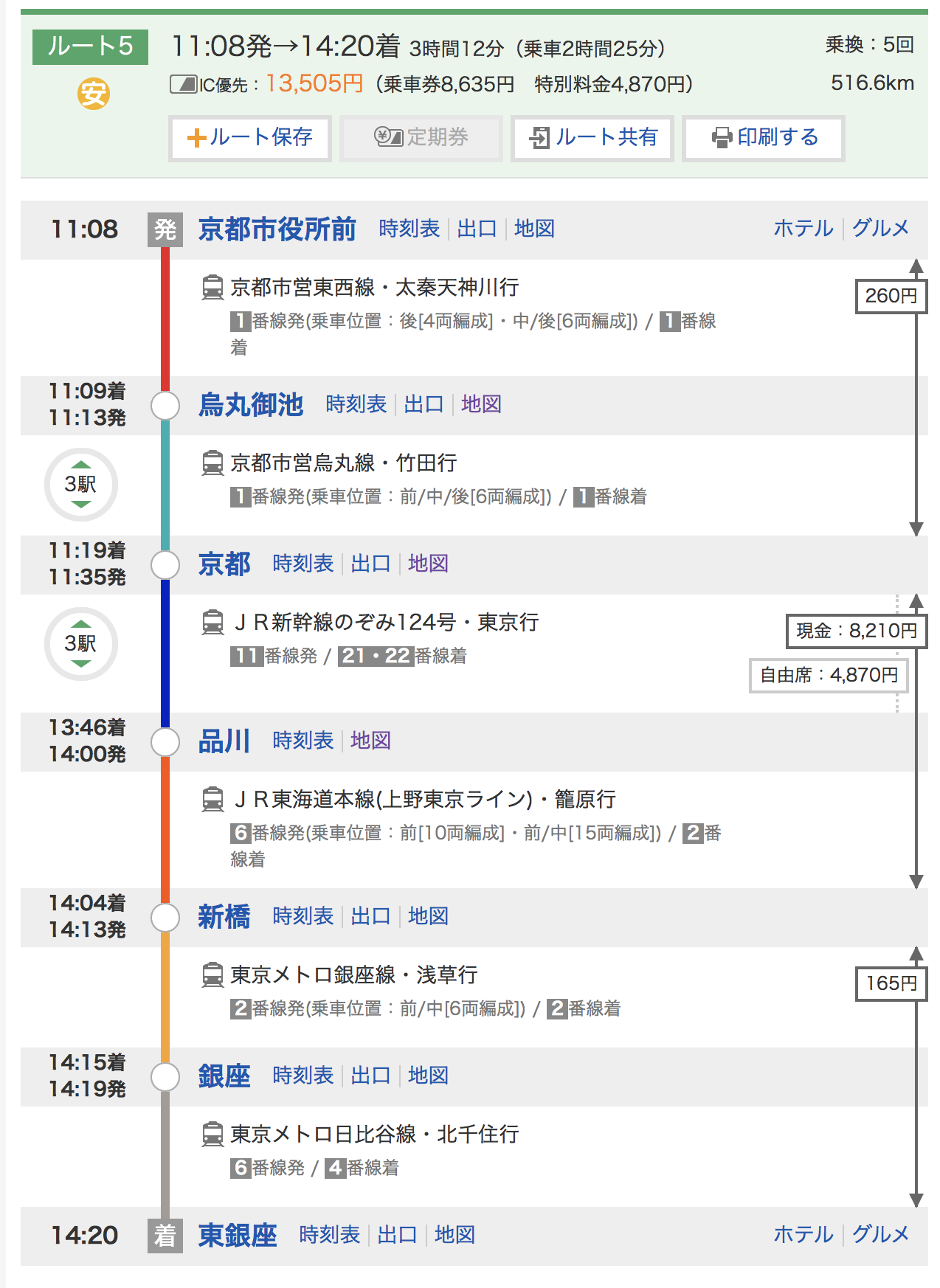The image size is (940, 1288).
Task: View 出口 info for 京都市役所前
Action: (477, 229)
